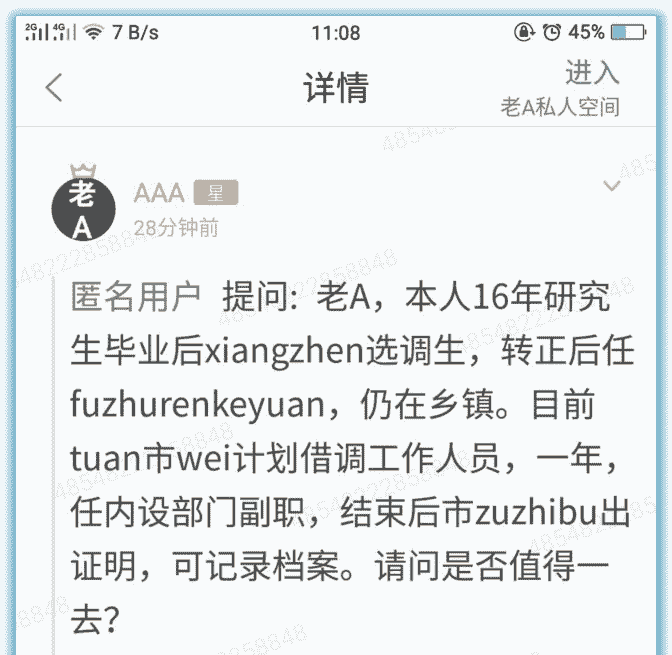The height and width of the screenshot is (655, 672).
Task: Go back from the 详情 page
Action: pyautogui.click(x=54, y=88)
